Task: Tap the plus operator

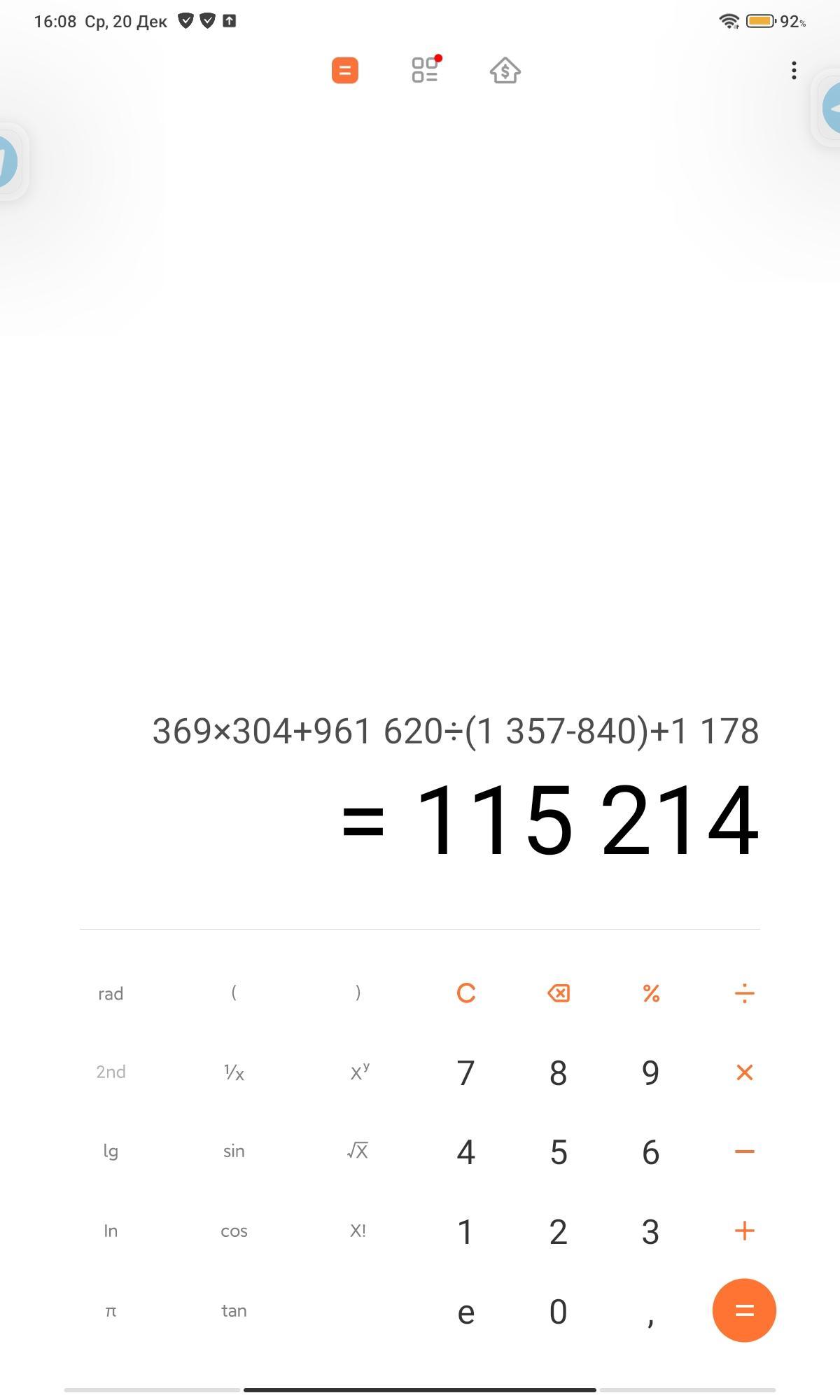Action: (744, 1231)
